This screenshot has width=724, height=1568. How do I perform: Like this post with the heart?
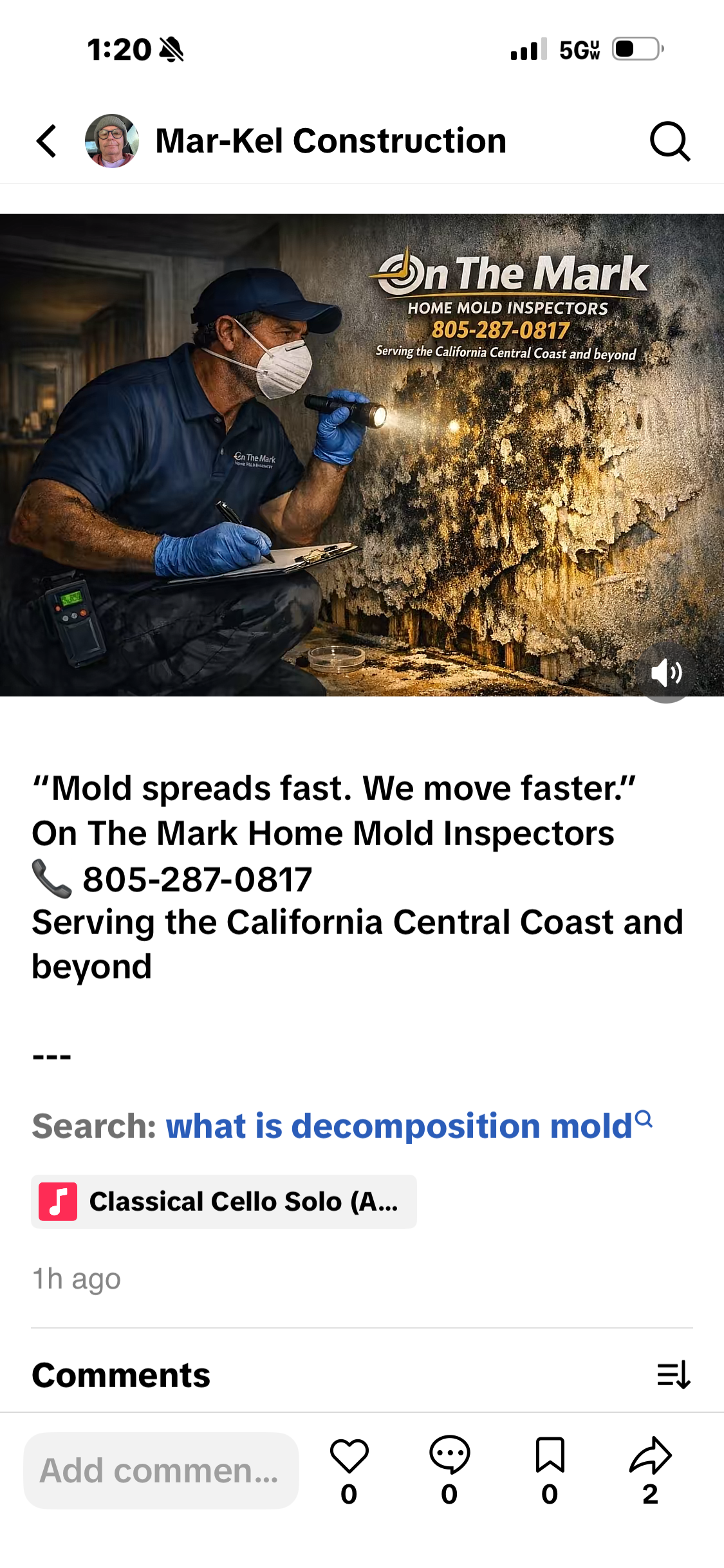[349, 1456]
